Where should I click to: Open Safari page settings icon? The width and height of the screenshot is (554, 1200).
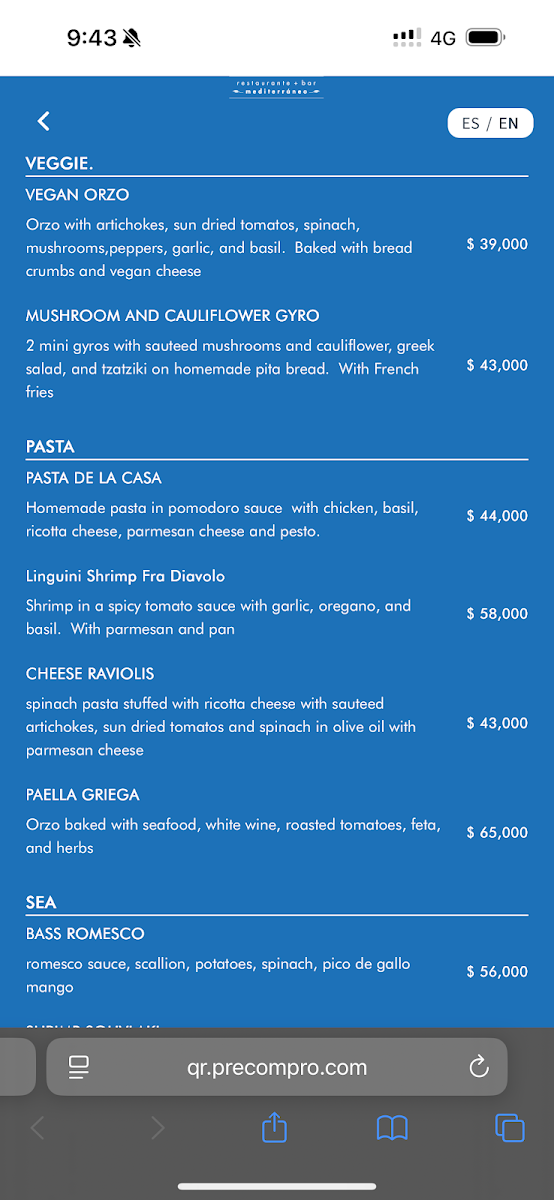79,1067
